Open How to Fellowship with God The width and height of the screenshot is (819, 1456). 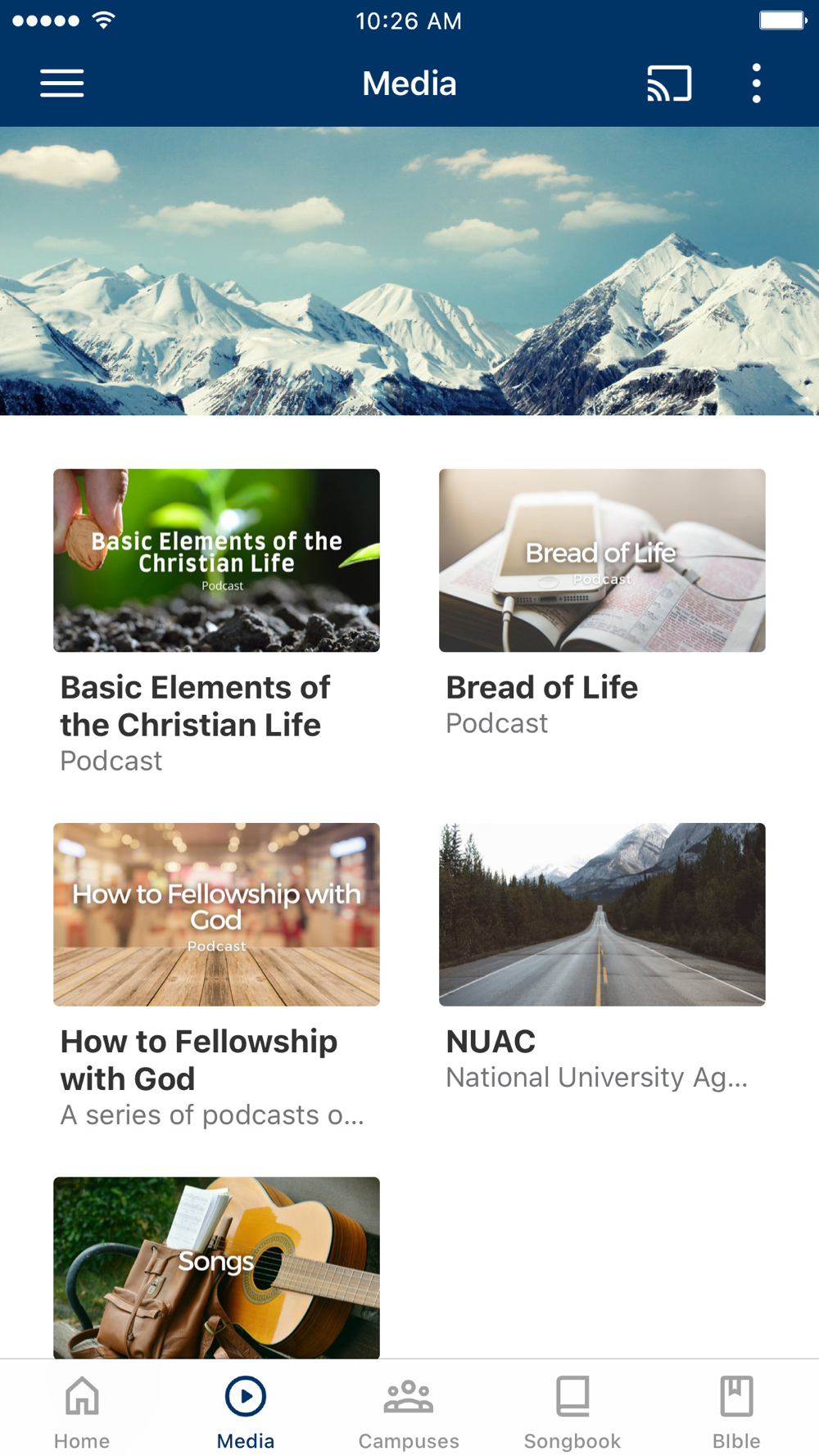coord(216,976)
